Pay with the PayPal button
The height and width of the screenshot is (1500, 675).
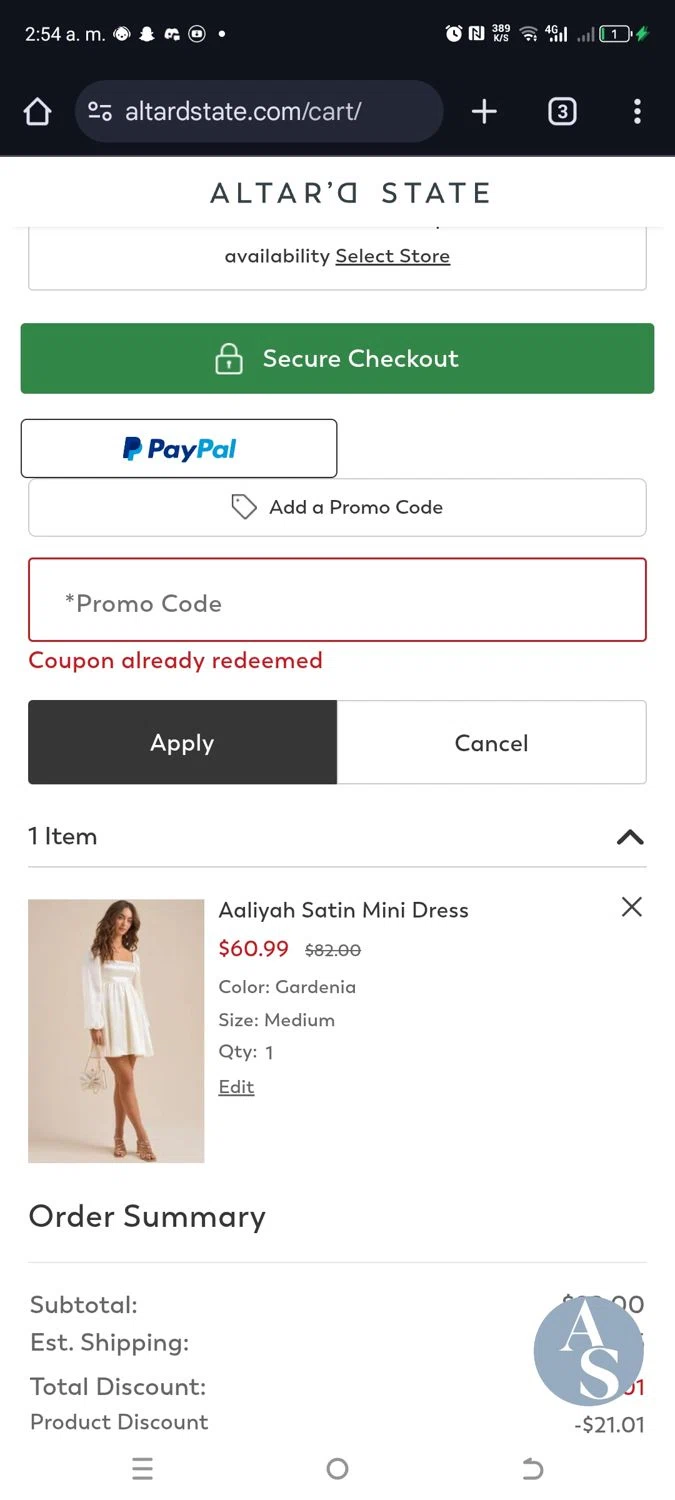pyautogui.click(x=179, y=449)
